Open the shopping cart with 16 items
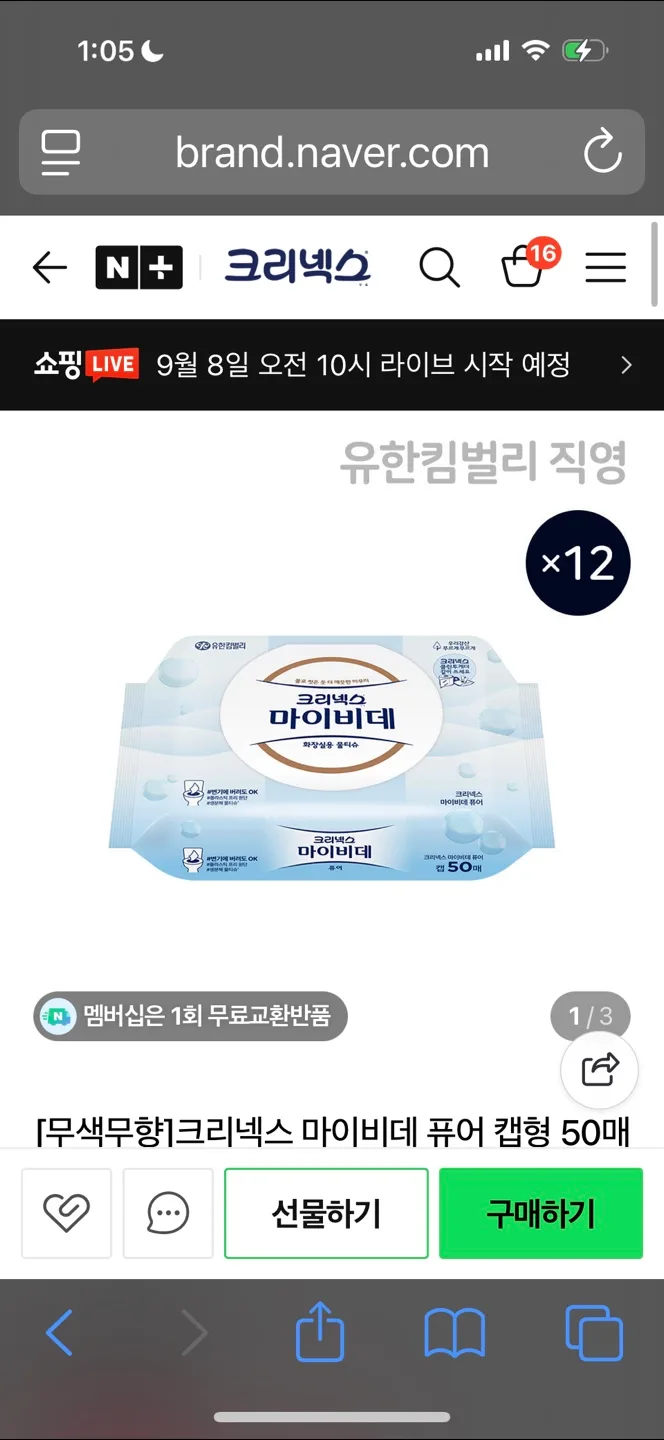The height and width of the screenshot is (1440, 664). click(x=524, y=266)
